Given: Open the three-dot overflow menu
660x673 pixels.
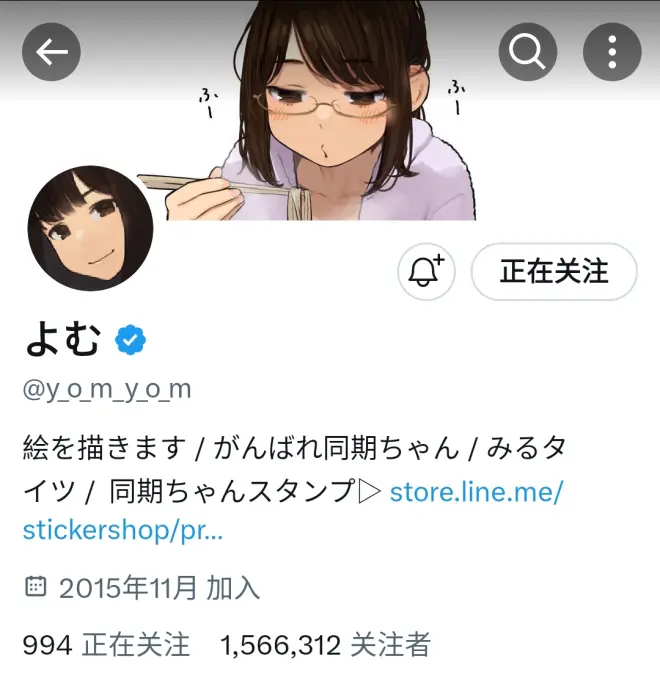Looking at the screenshot, I should (611, 52).
